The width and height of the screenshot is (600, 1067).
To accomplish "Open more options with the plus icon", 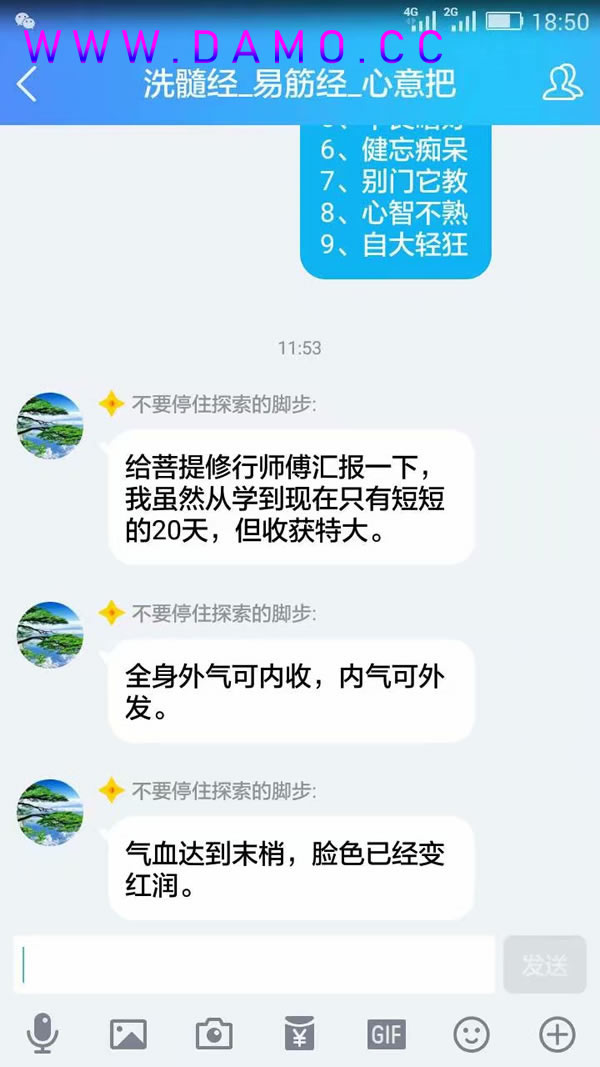I will click(557, 1033).
